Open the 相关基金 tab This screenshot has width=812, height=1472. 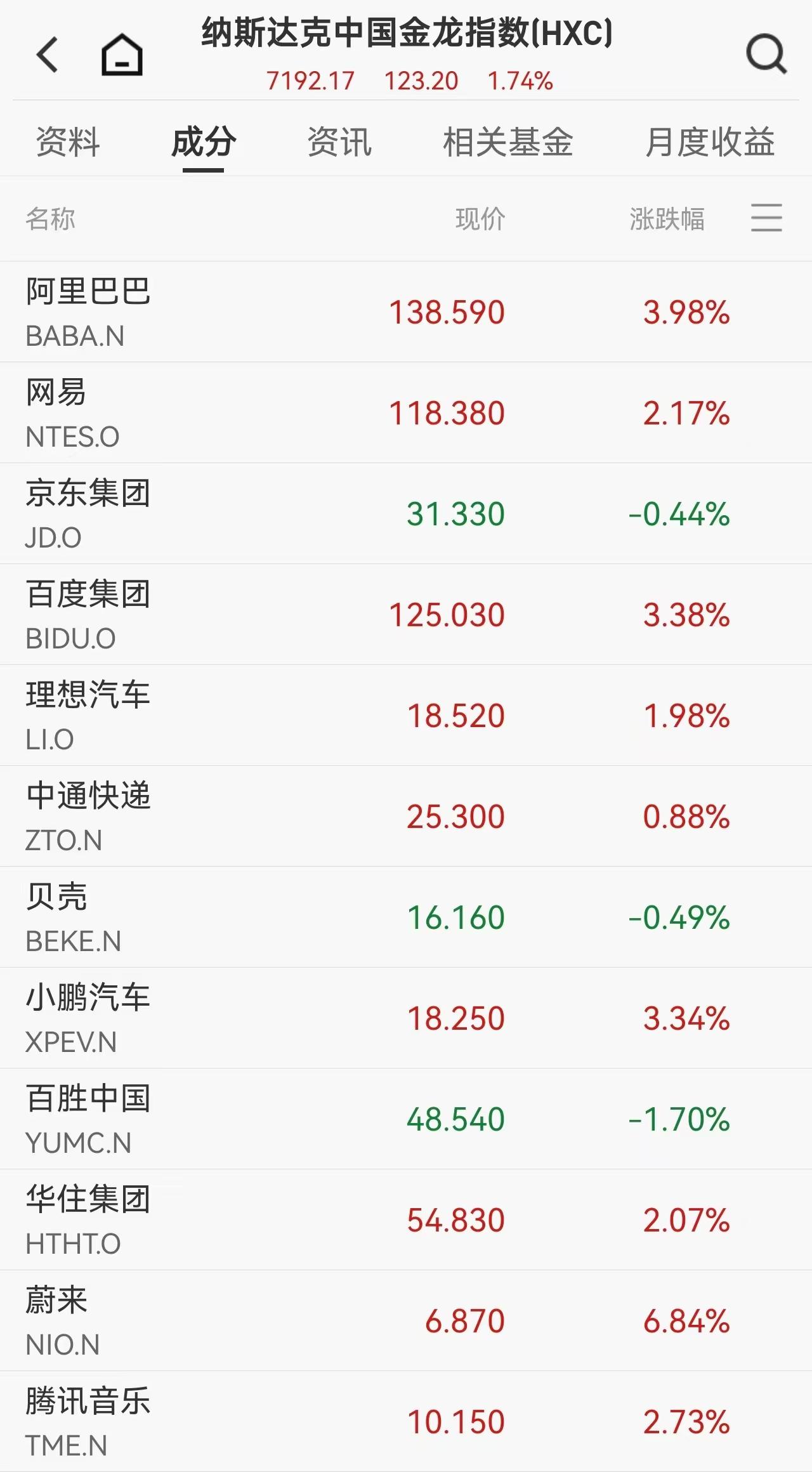(507, 143)
